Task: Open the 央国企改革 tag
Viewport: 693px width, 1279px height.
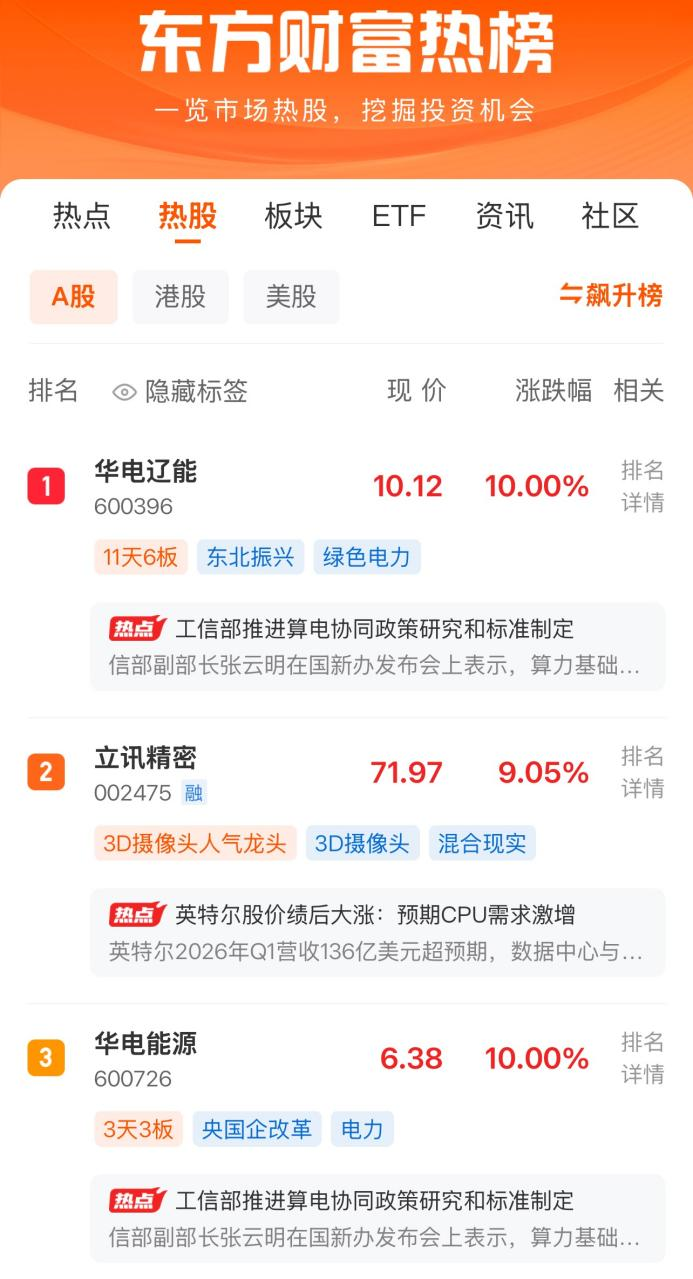Action: pos(257,1130)
